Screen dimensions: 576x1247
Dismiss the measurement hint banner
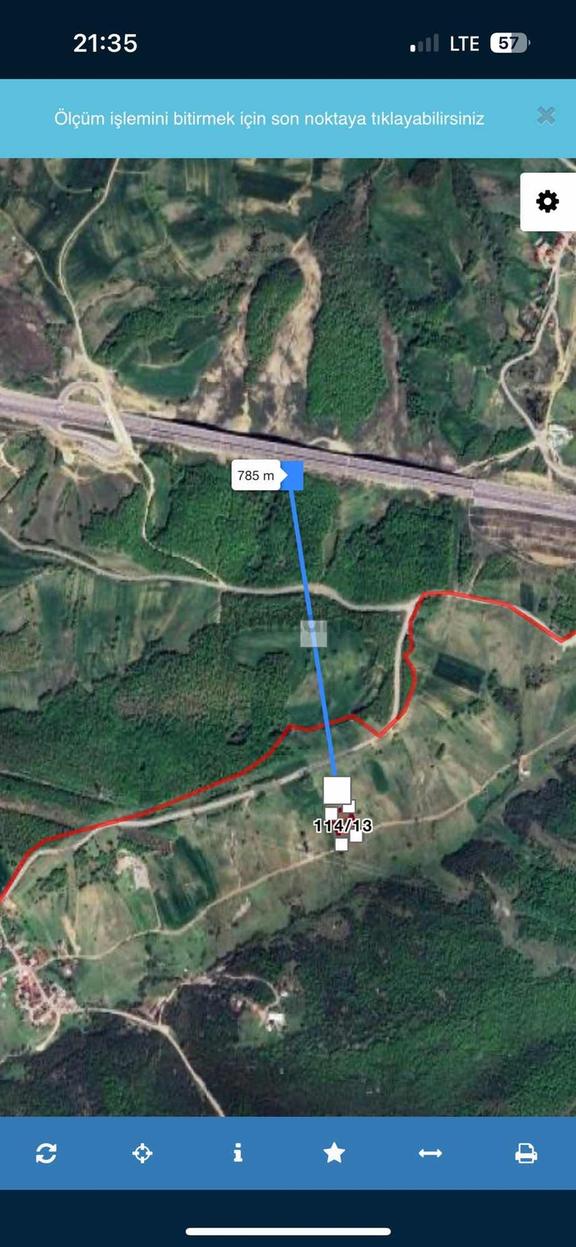[x=546, y=115]
